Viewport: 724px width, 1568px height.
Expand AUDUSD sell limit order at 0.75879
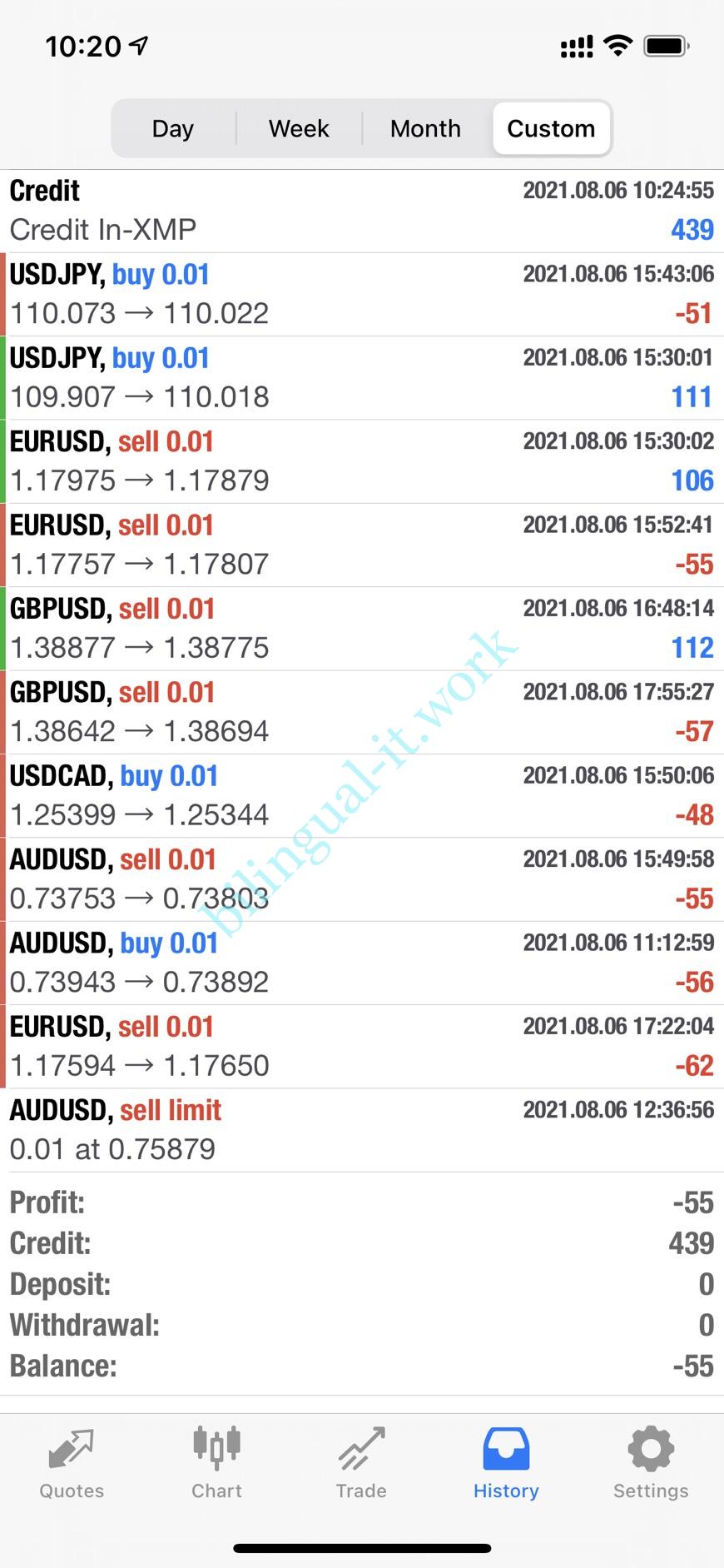(x=362, y=1130)
